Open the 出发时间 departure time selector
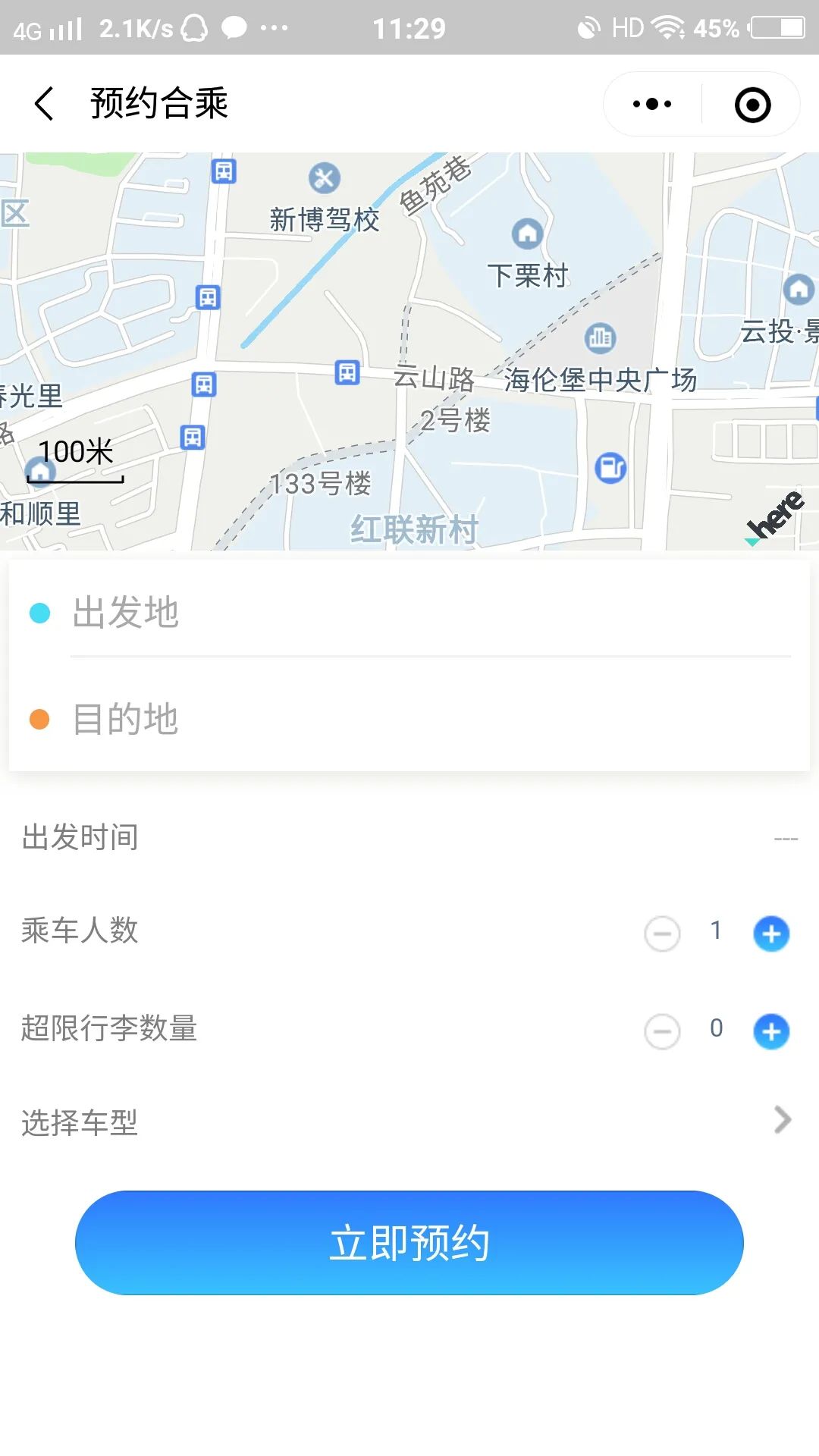Screen dimensions: 819x1456 click(409, 838)
